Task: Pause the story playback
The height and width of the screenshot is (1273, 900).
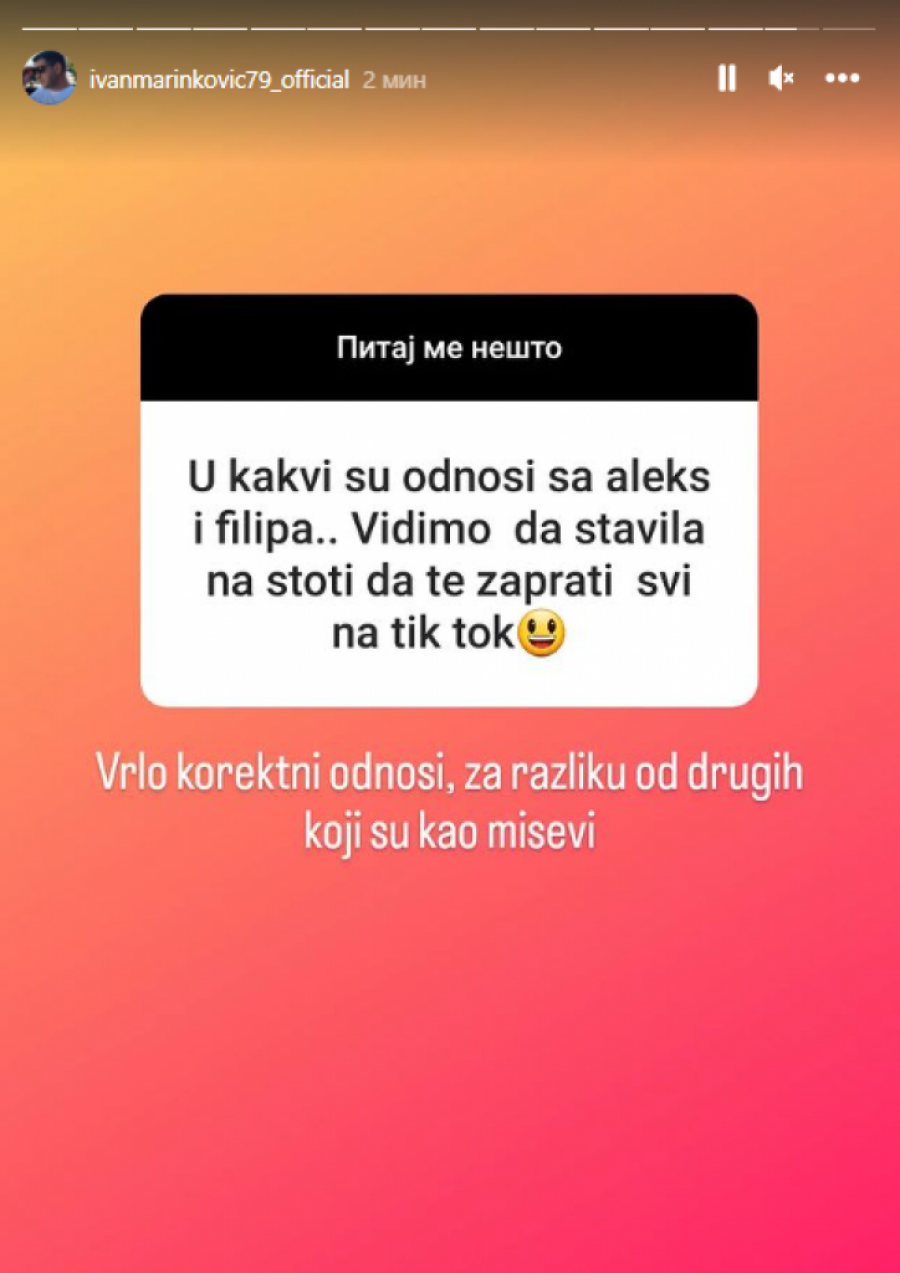Action: [x=727, y=78]
